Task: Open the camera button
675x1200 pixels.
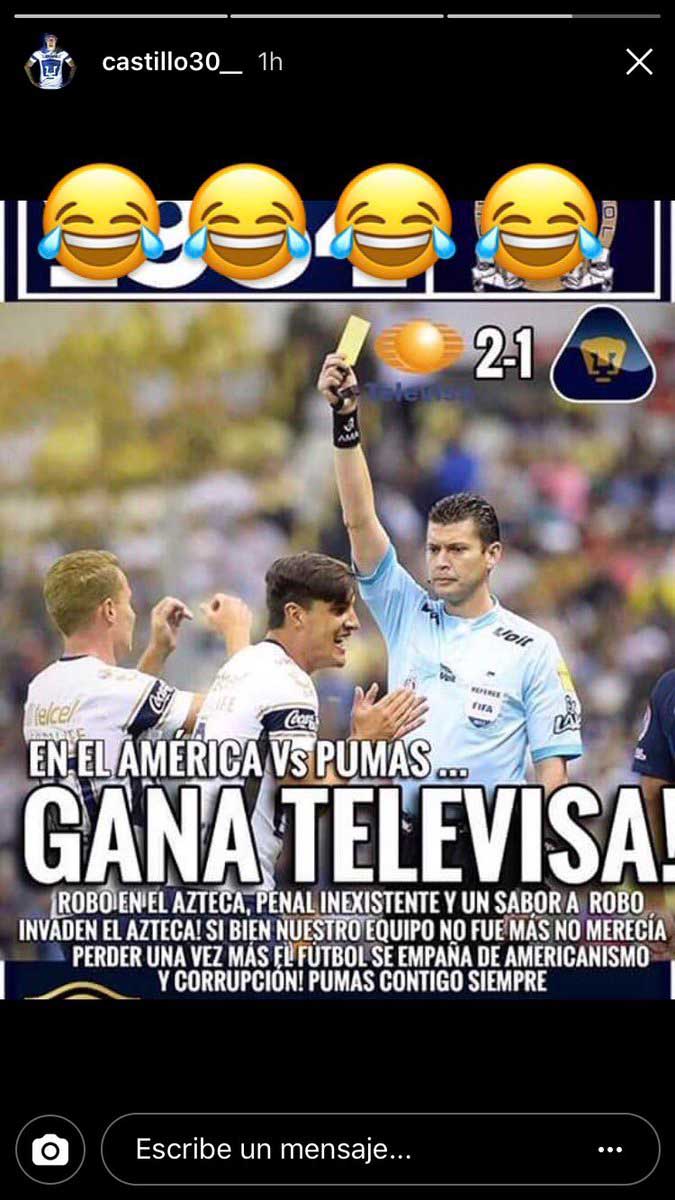Action: coord(50,1150)
